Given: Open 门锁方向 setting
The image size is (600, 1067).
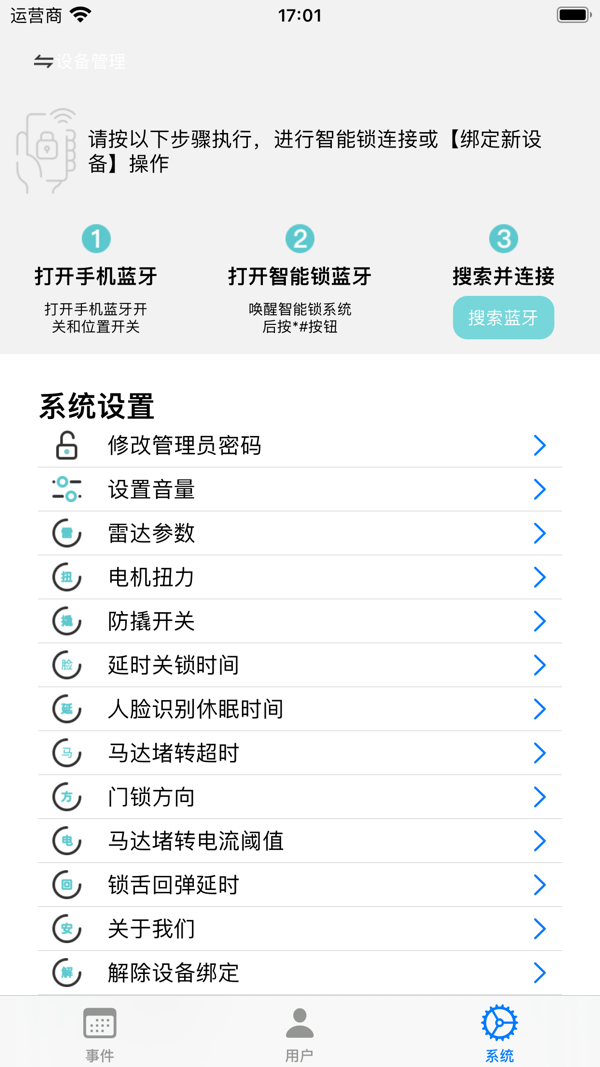Looking at the screenshot, I should click(x=300, y=798).
